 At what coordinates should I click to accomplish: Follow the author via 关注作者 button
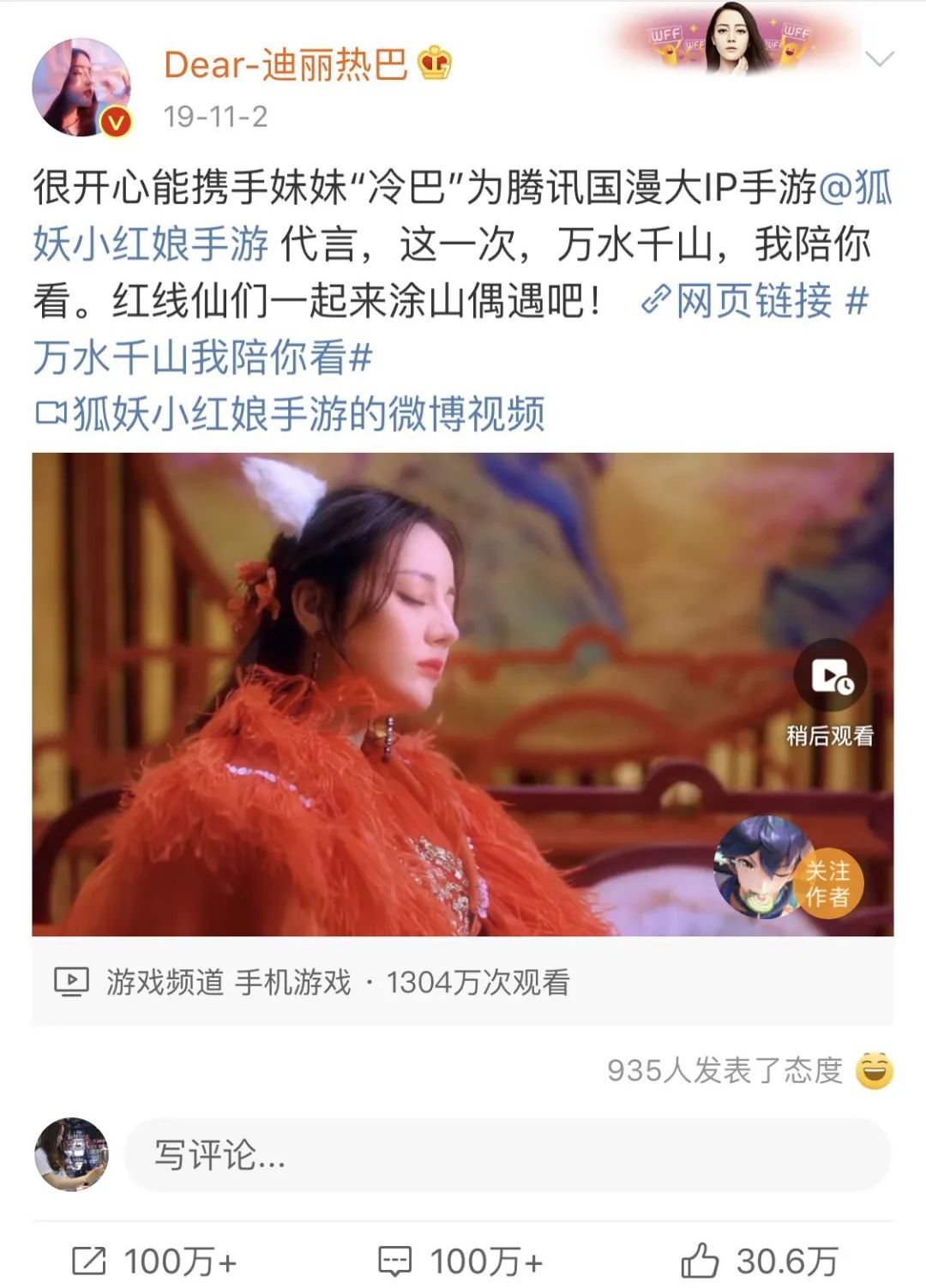pos(827,883)
